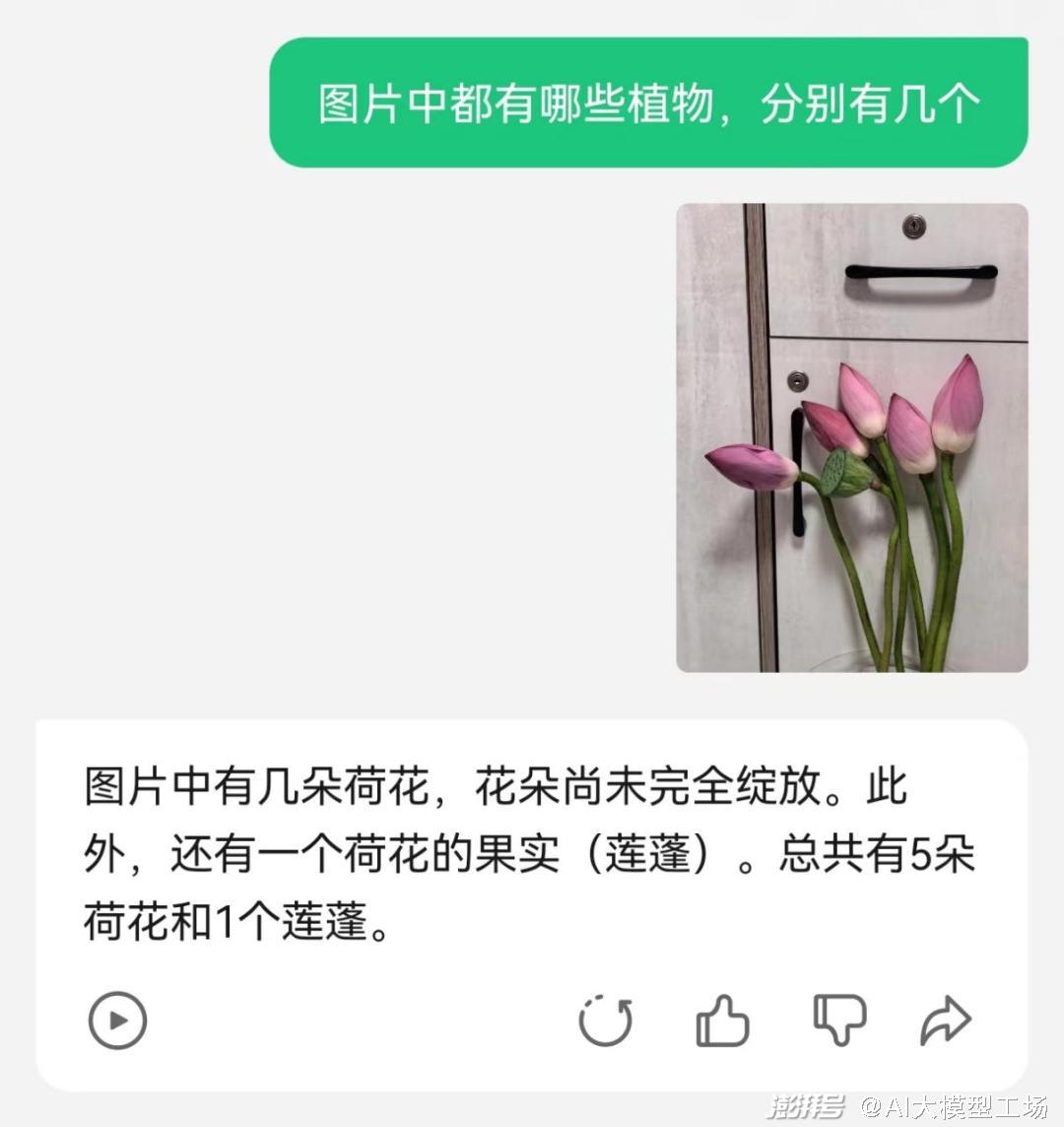1064x1127 pixels.
Task: Play the AI response audio
Action: [x=117, y=1020]
